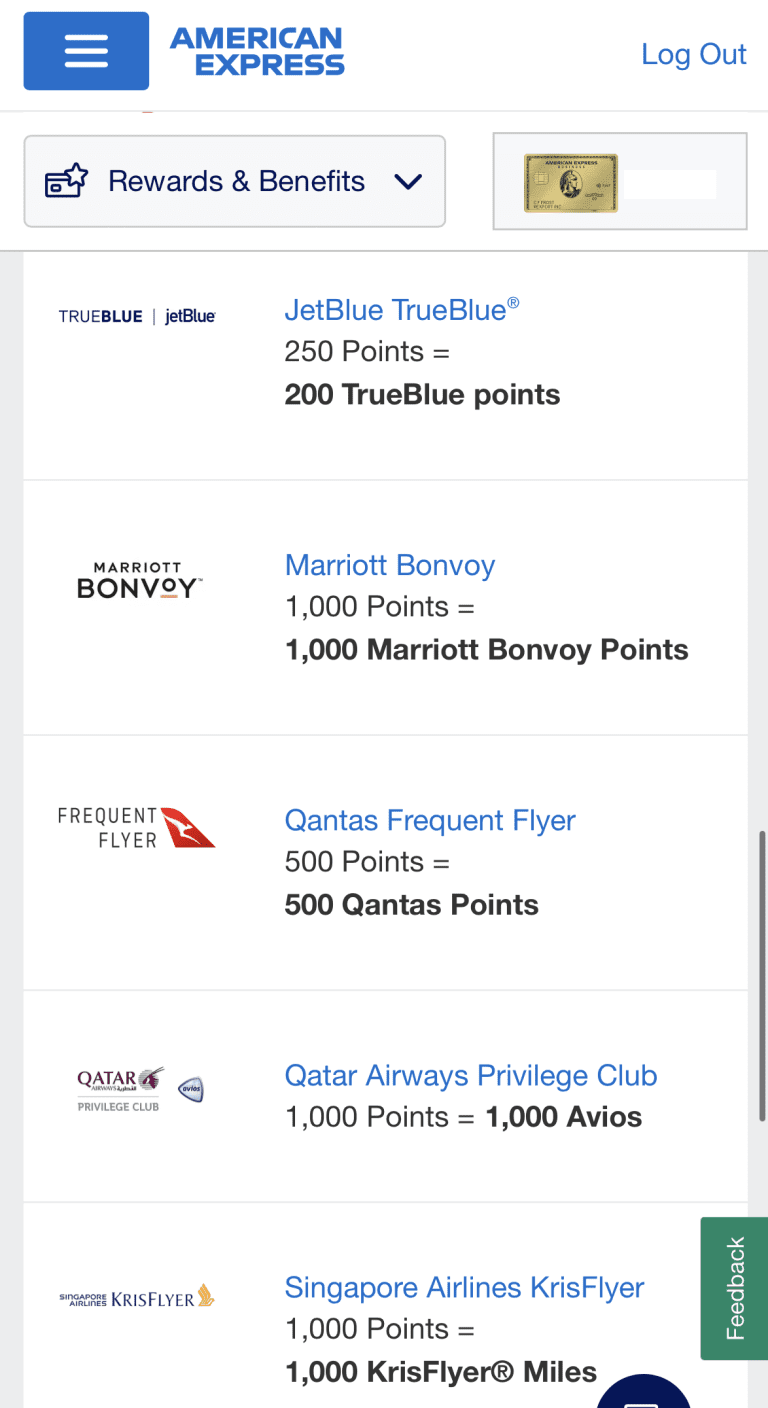Open the Feedback panel
Image resolution: width=768 pixels, height=1408 pixels.
[x=734, y=1288]
